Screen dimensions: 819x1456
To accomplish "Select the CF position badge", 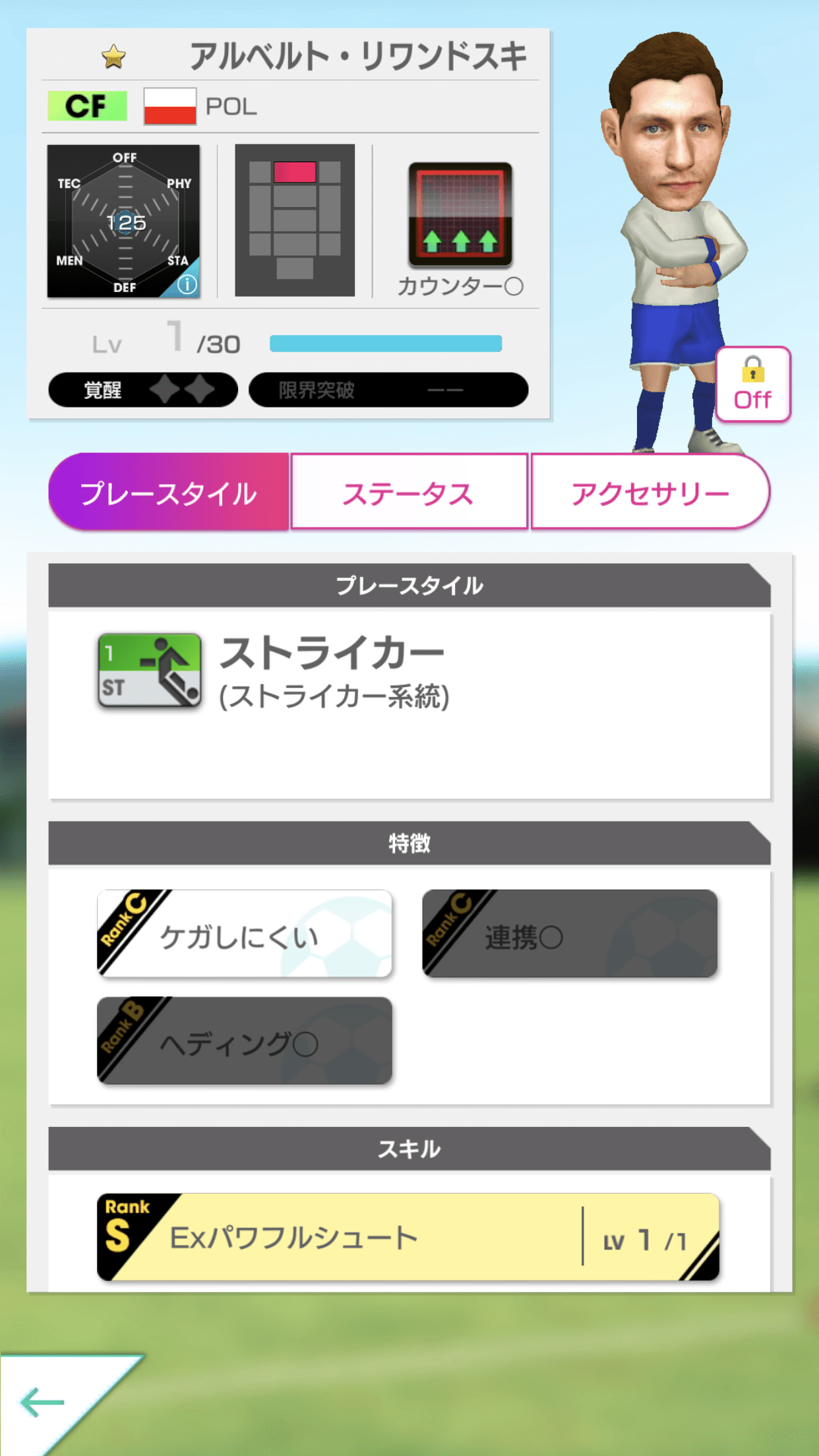I will pyautogui.click(x=87, y=104).
